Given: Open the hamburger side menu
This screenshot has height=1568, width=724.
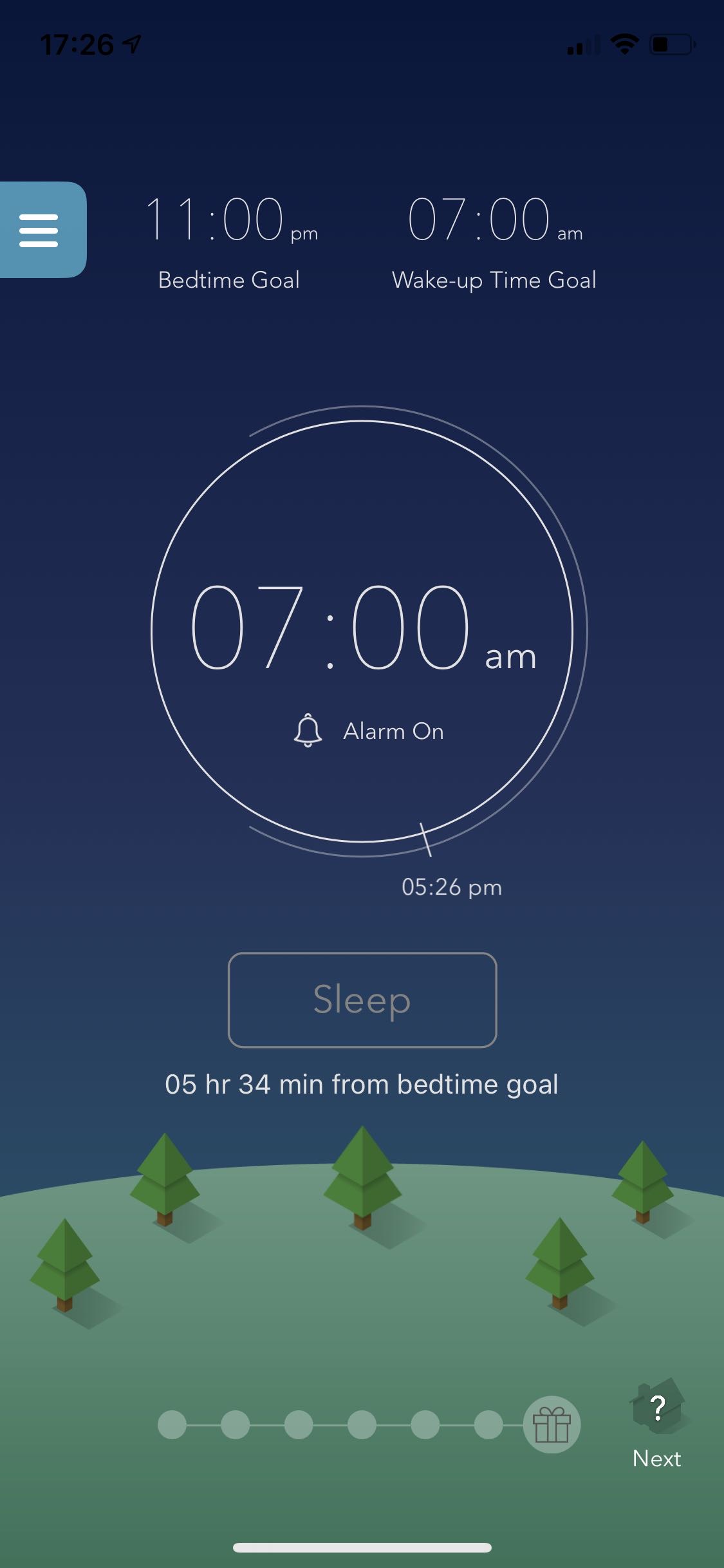Looking at the screenshot, I should tap(40, 230).
